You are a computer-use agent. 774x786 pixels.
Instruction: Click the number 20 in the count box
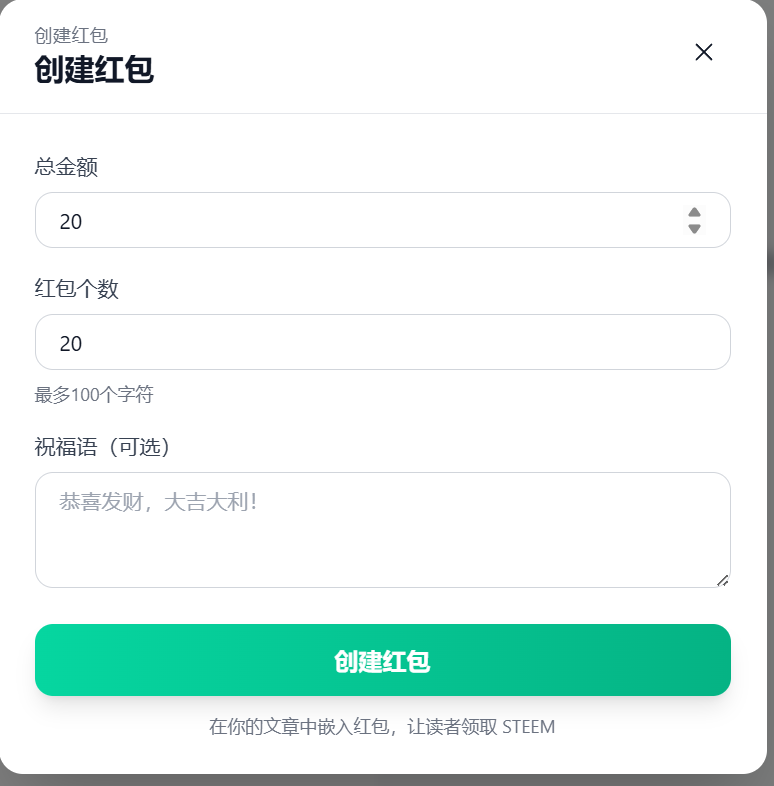coord(71,343)
